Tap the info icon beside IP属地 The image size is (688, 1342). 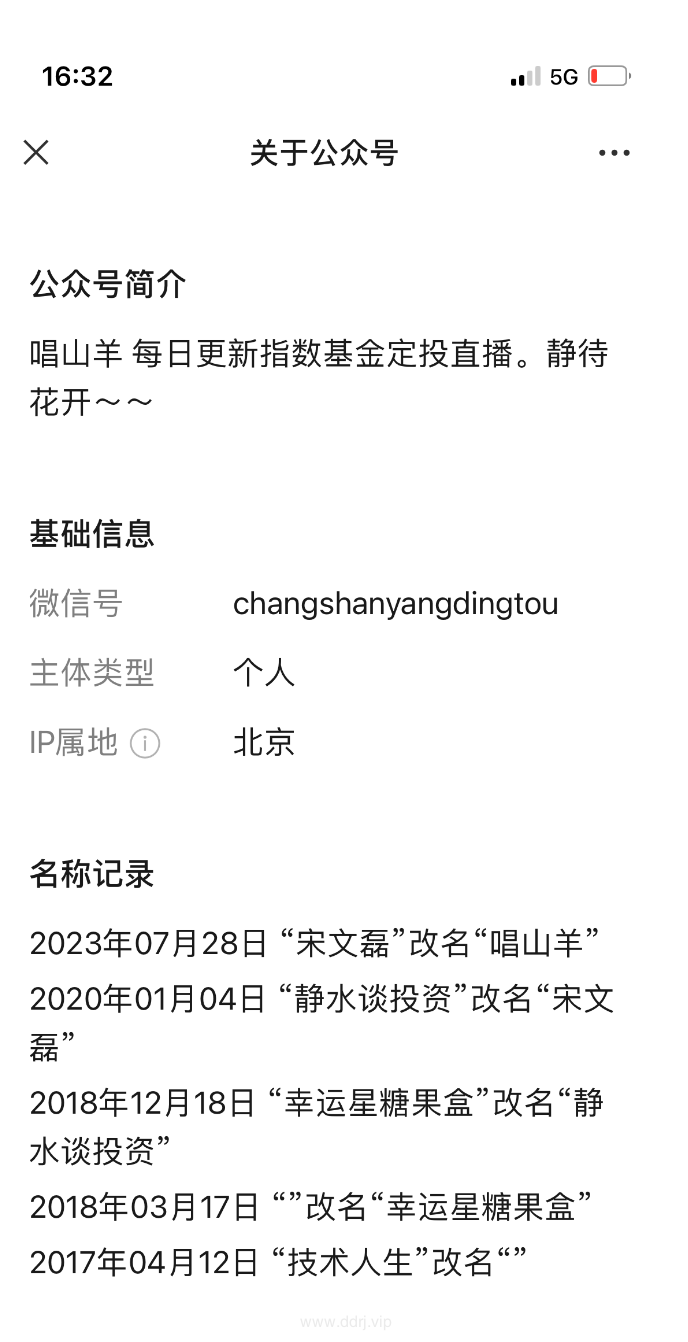click(x=145, y=744)
